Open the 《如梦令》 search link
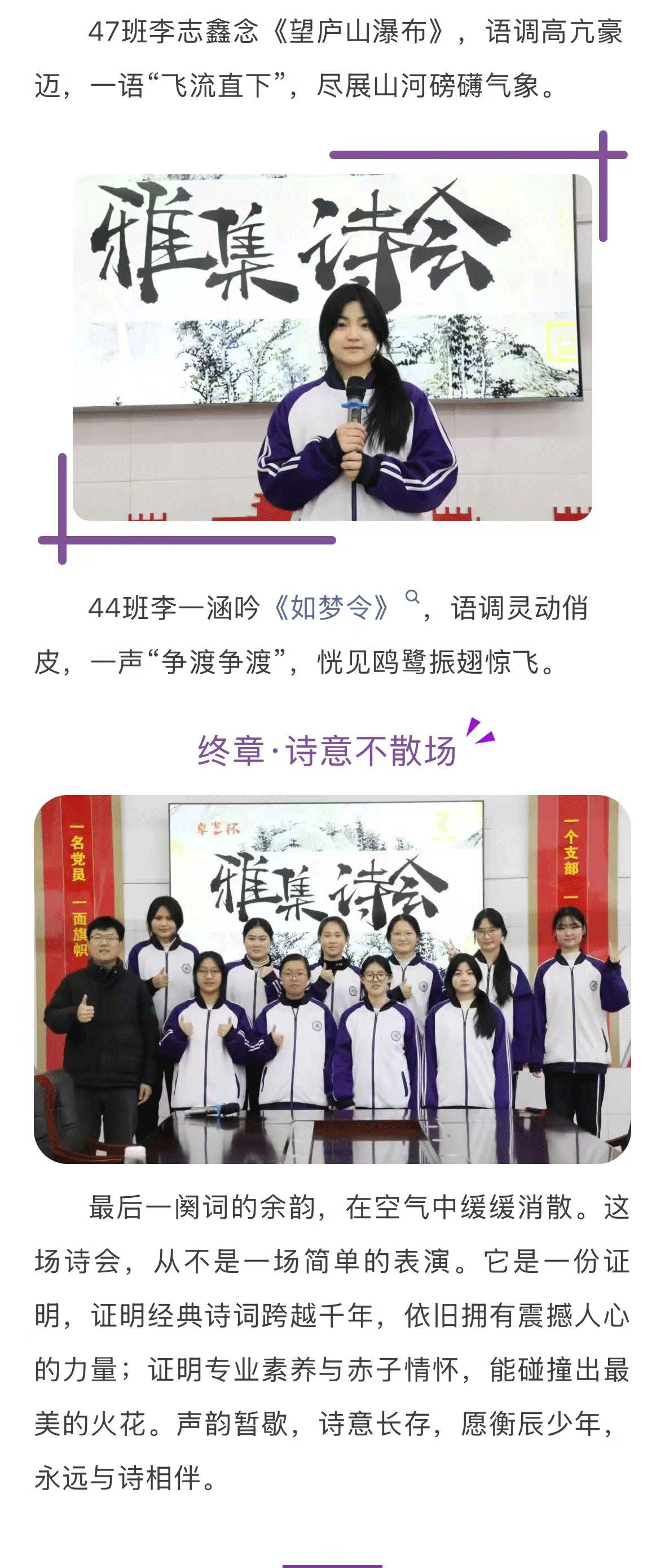Viewport: 665px width, 1568px height. (x=332, y=608)
